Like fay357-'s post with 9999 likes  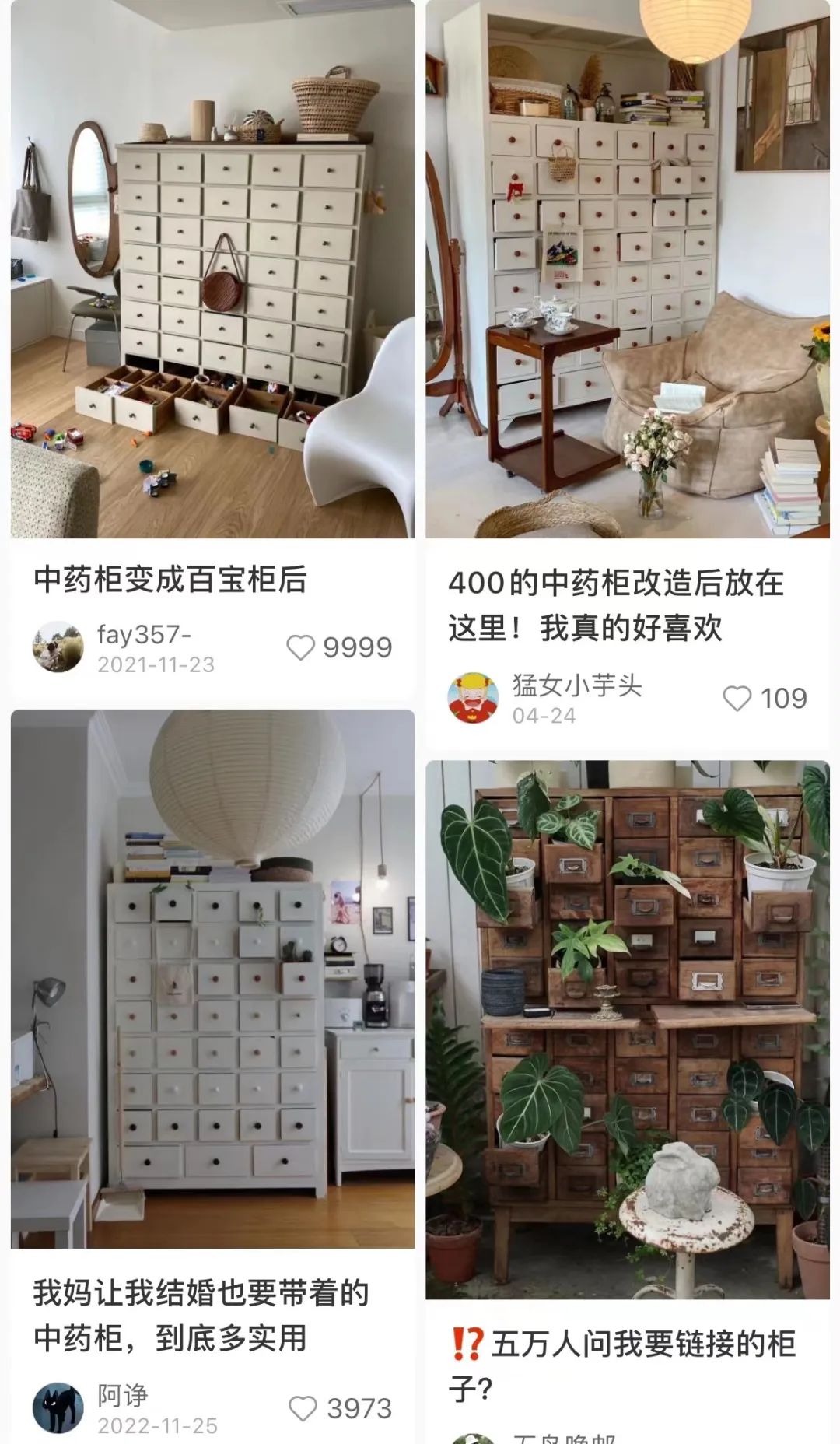tap(302, 647)
